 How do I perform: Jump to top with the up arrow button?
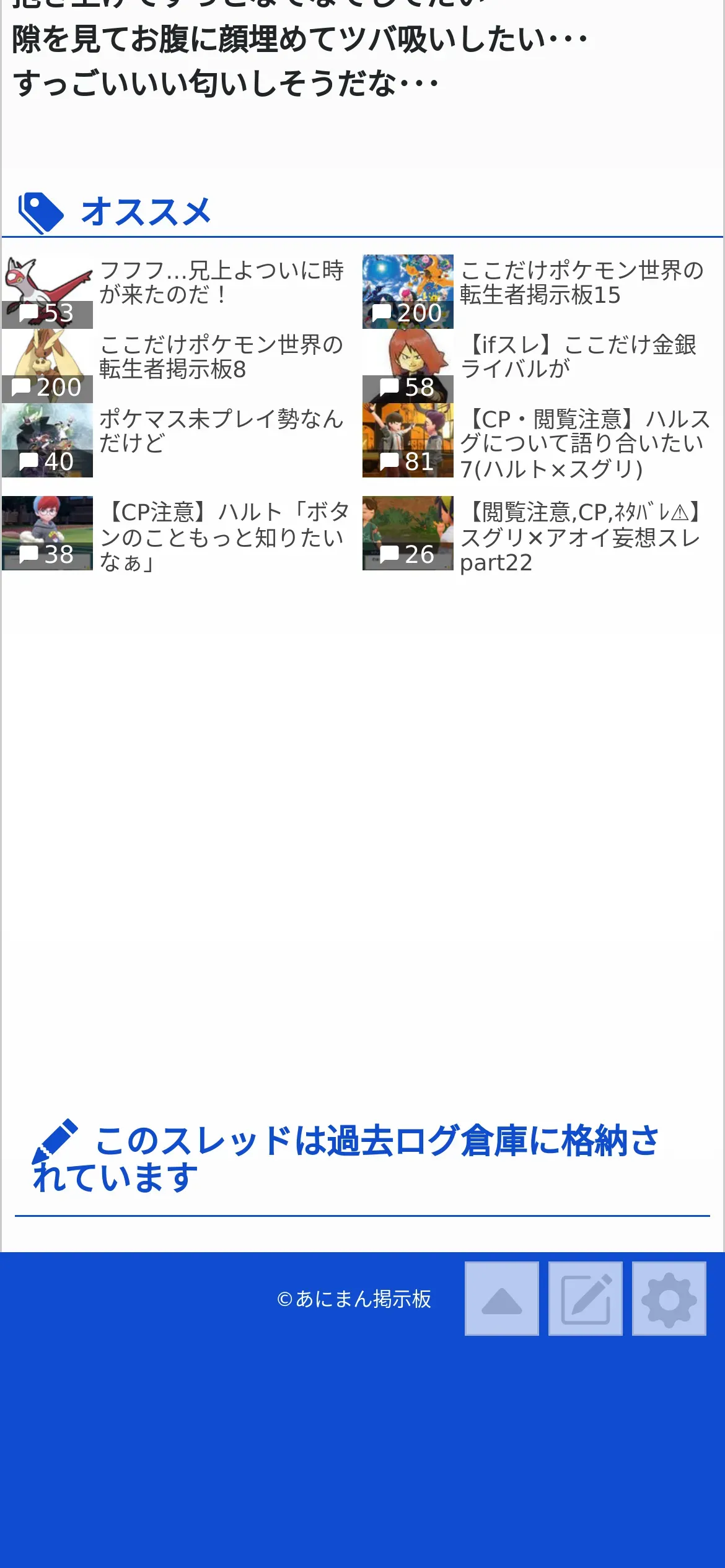coord(502,1299)
